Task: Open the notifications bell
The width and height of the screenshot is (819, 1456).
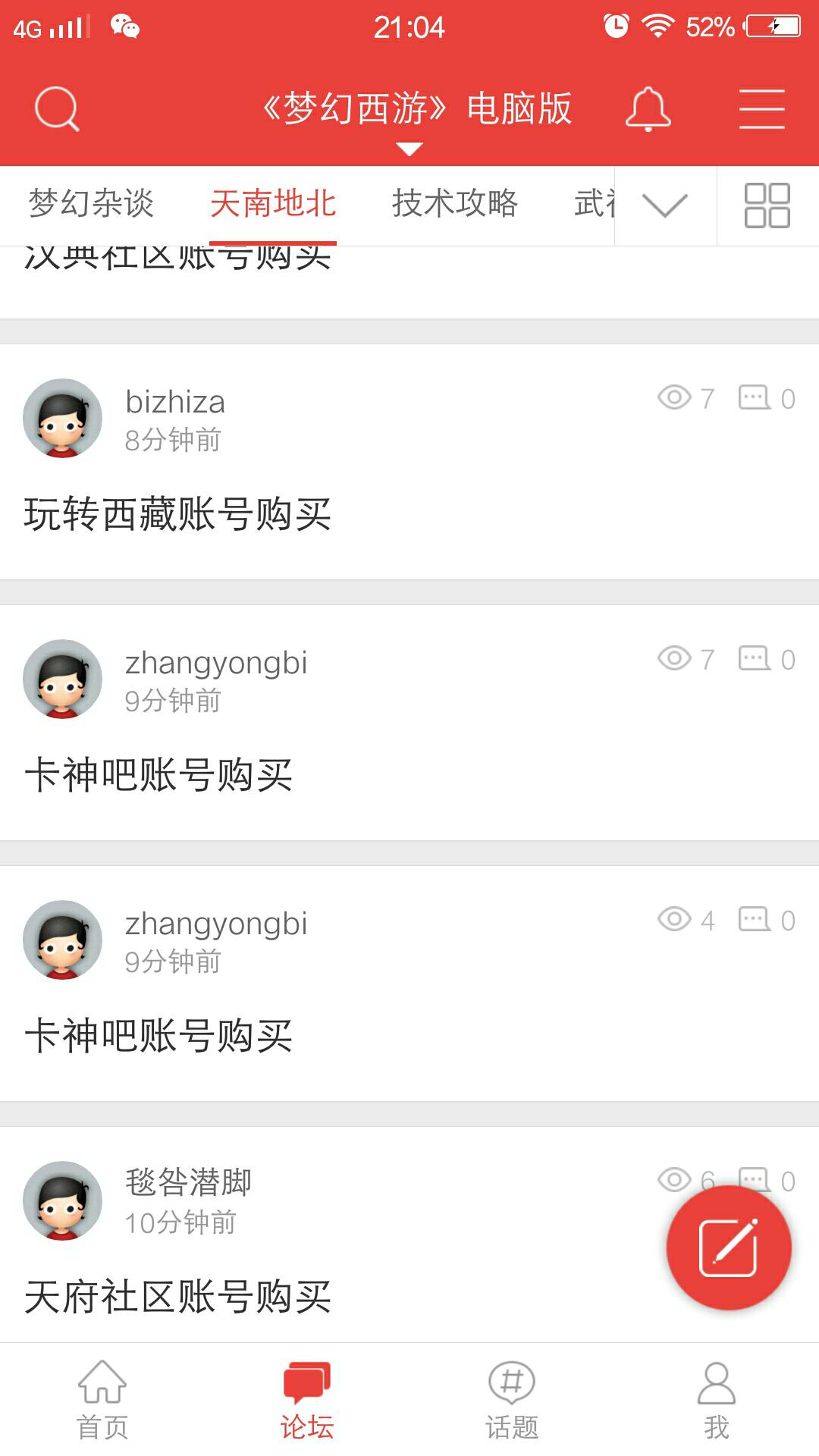Action: 648,109
